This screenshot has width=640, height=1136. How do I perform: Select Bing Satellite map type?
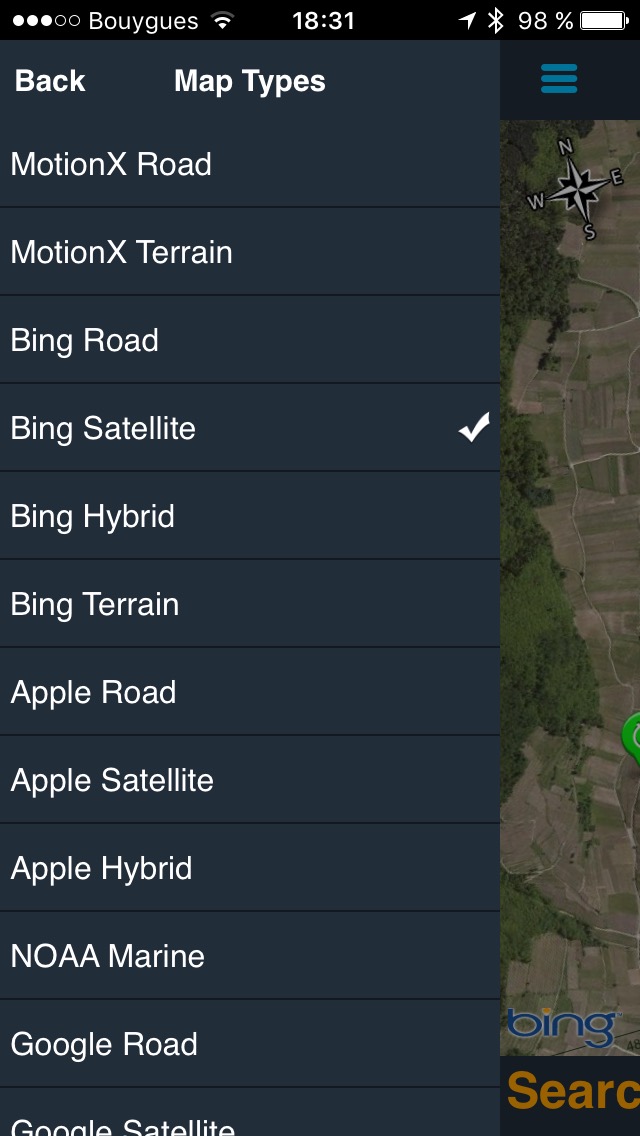[250, 428]
